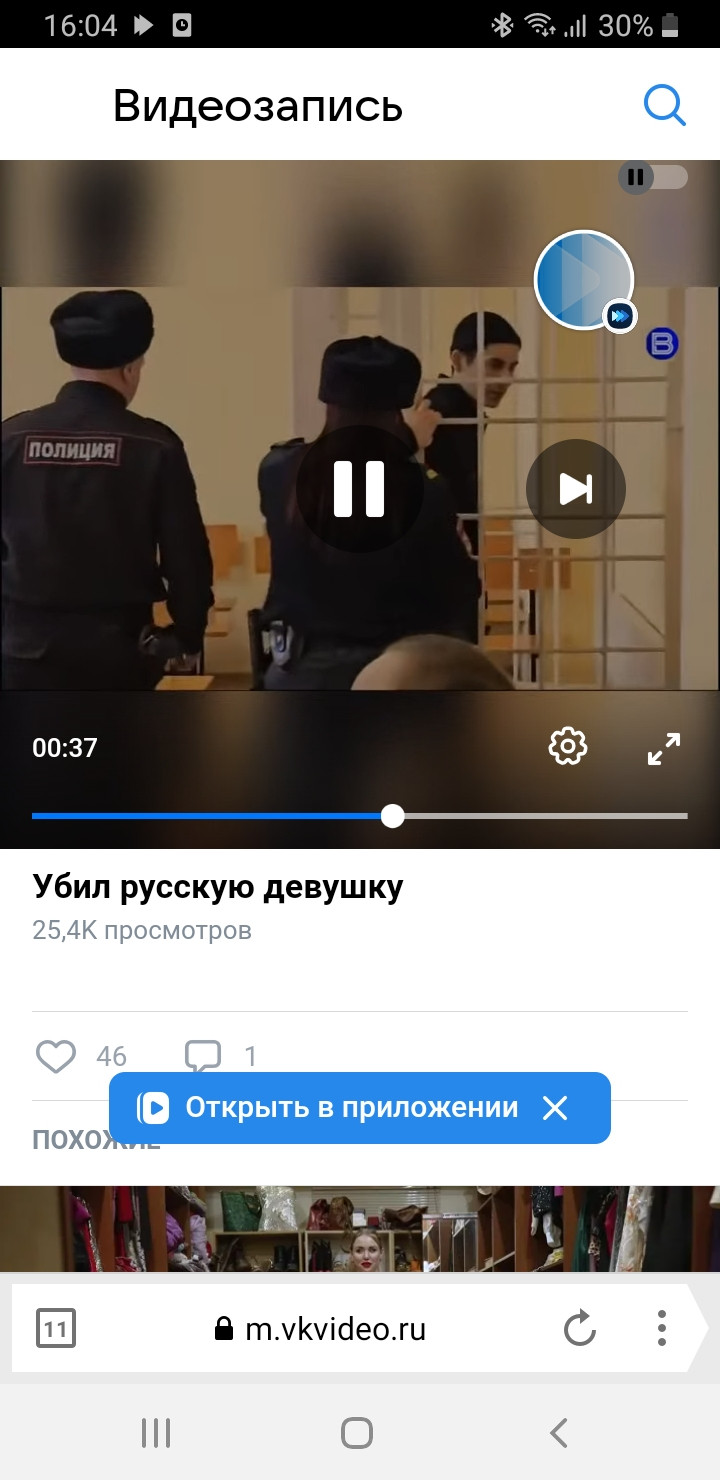Screen dimensions: 720x1480
Task: Enter fullscreen mode
Action: tap(664, 748)
